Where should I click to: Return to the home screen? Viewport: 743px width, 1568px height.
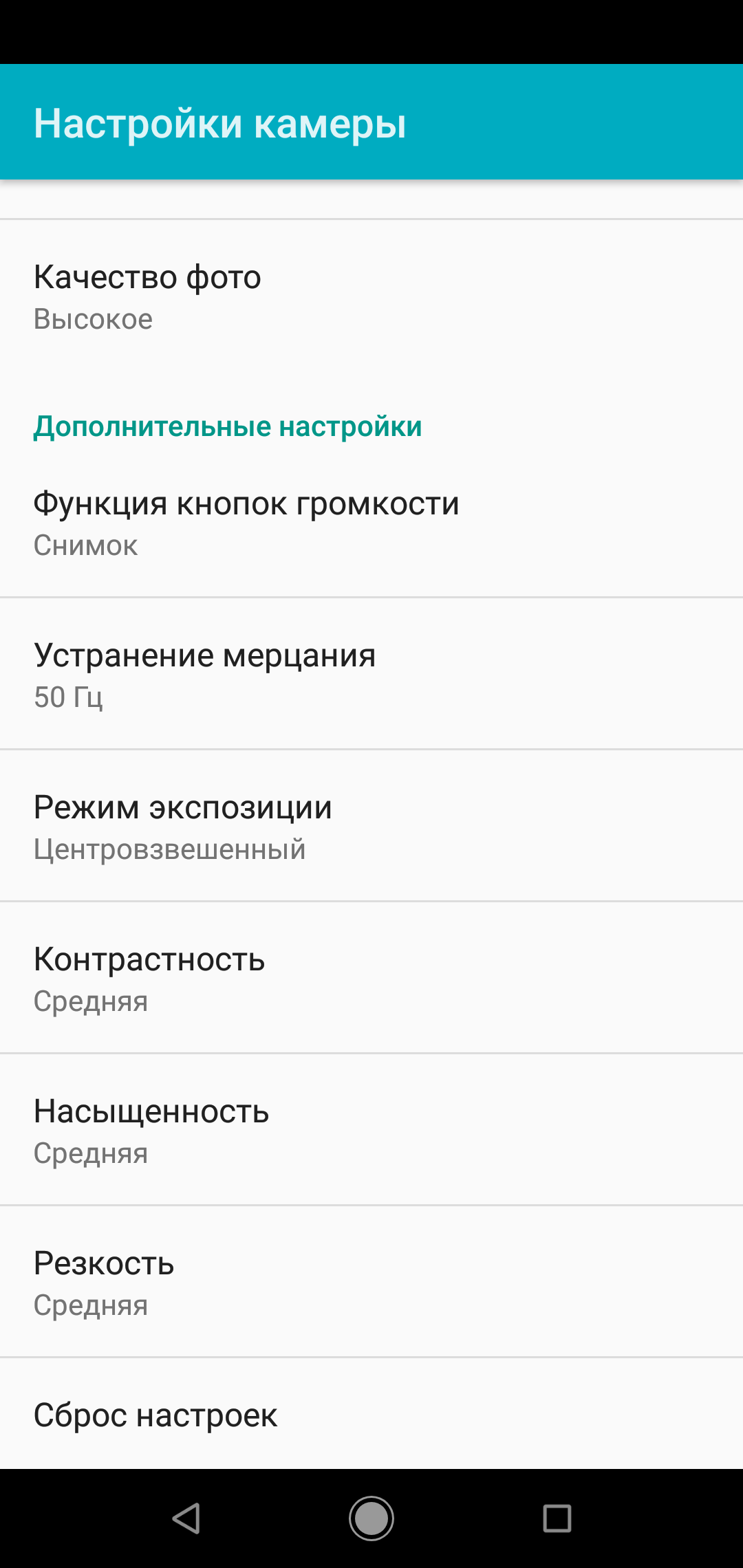371,1518
